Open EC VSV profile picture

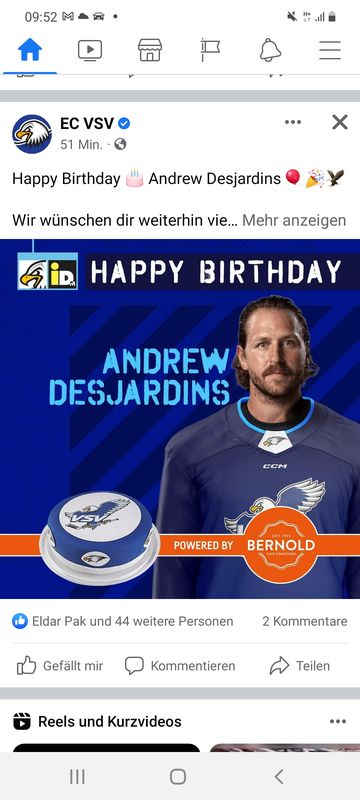tap(32, 134)
